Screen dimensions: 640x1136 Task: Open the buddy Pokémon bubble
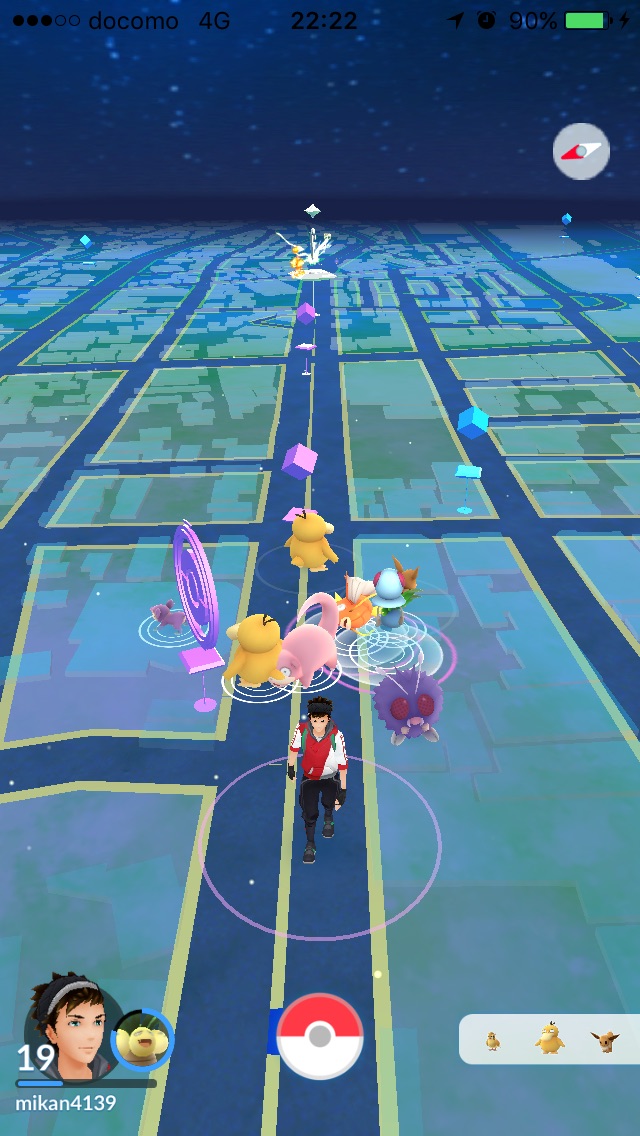[x=142, y=1041]
